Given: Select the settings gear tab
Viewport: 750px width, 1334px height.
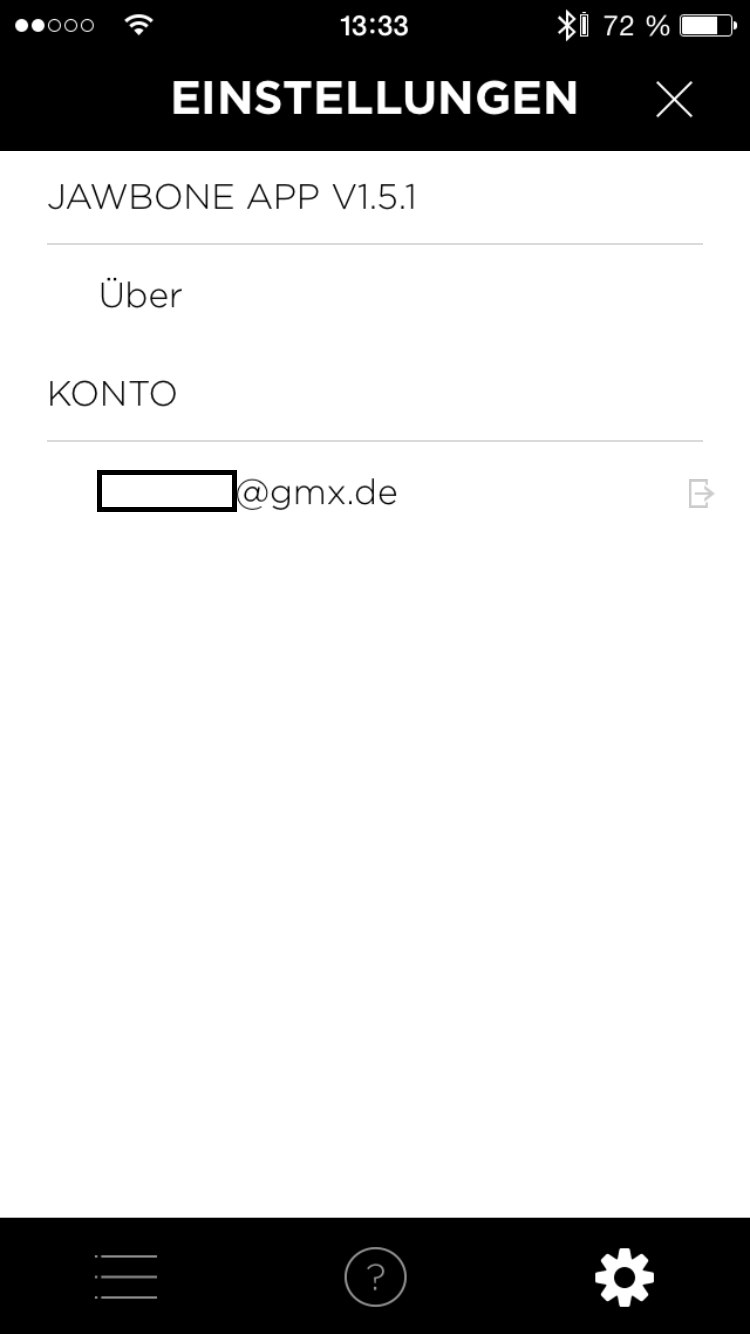Looking at the screenshot, I should [624, 1277].
